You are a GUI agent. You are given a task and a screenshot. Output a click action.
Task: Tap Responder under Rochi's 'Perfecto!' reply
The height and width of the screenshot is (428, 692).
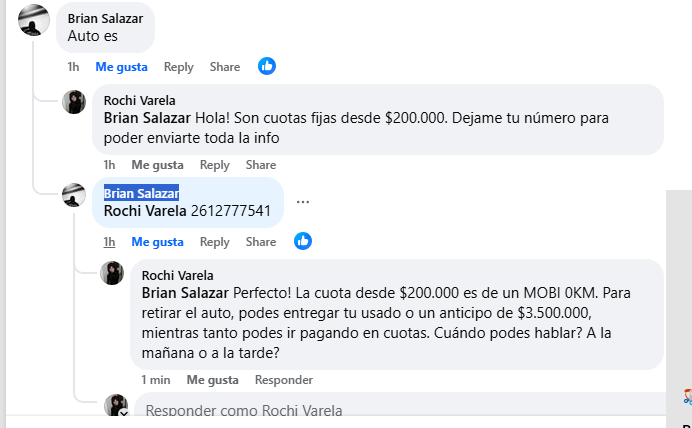click(x=284, y=380)
